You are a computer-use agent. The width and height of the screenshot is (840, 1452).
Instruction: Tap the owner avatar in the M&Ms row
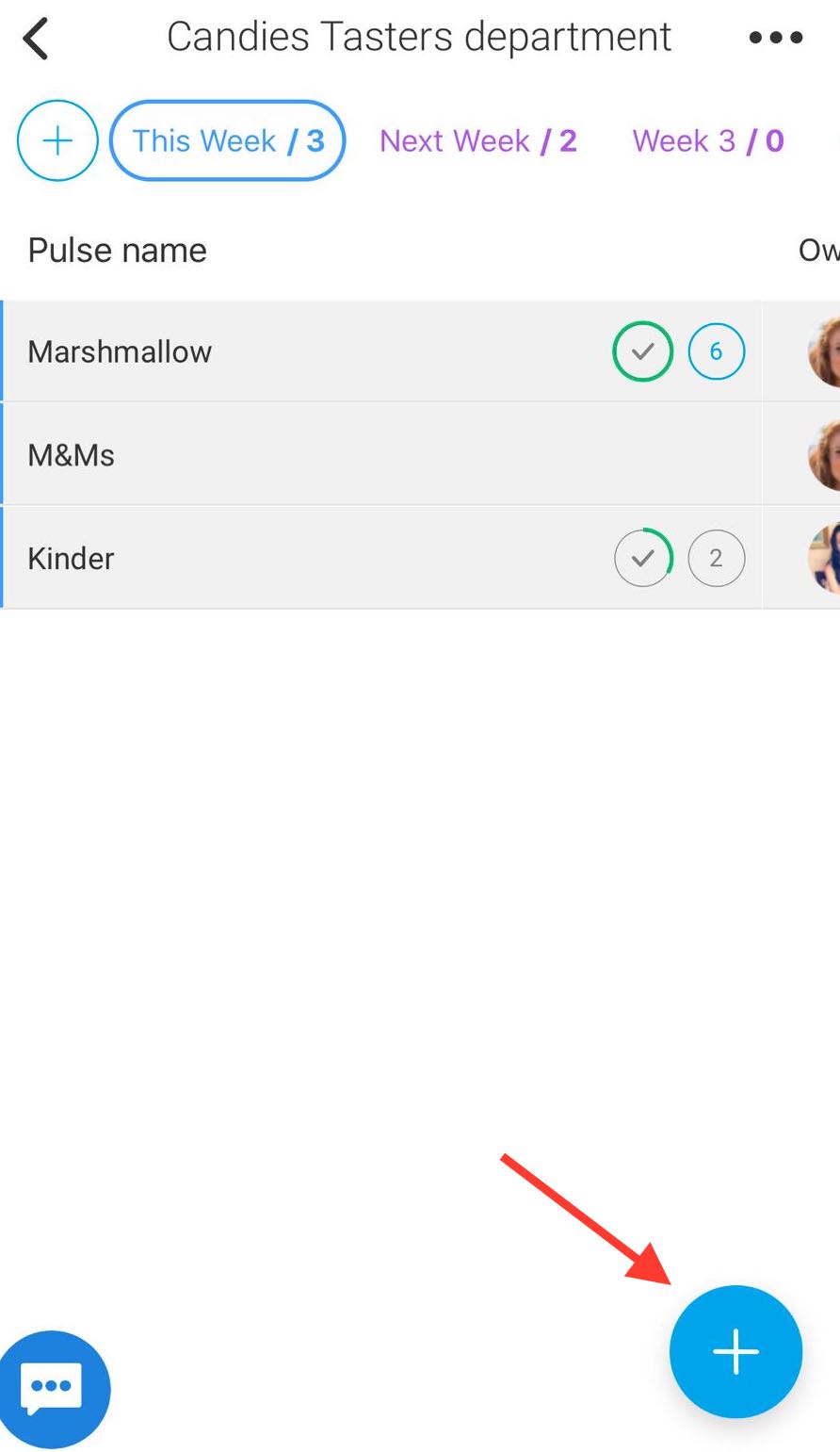click(x=824, y=455)
